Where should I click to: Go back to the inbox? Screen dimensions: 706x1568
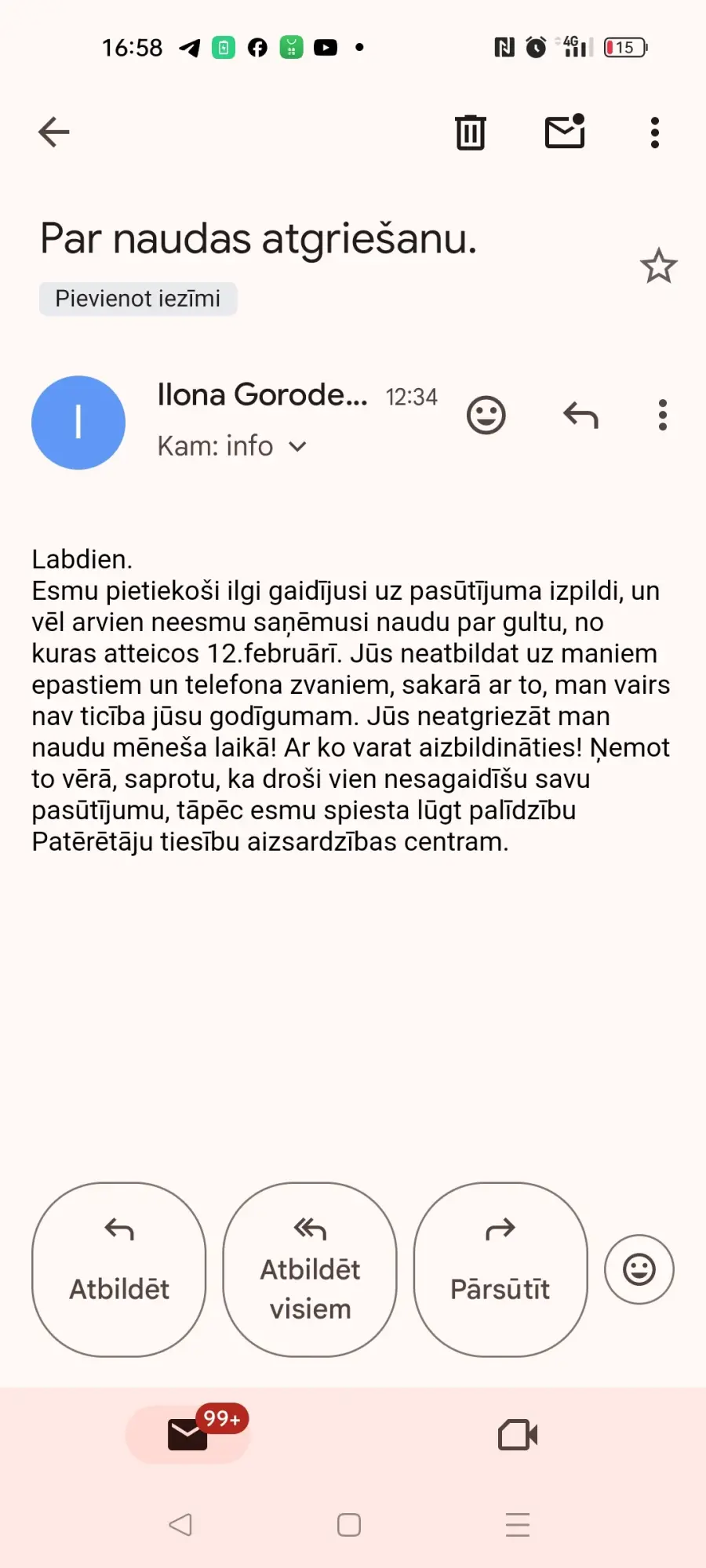[x=54, y=132]
